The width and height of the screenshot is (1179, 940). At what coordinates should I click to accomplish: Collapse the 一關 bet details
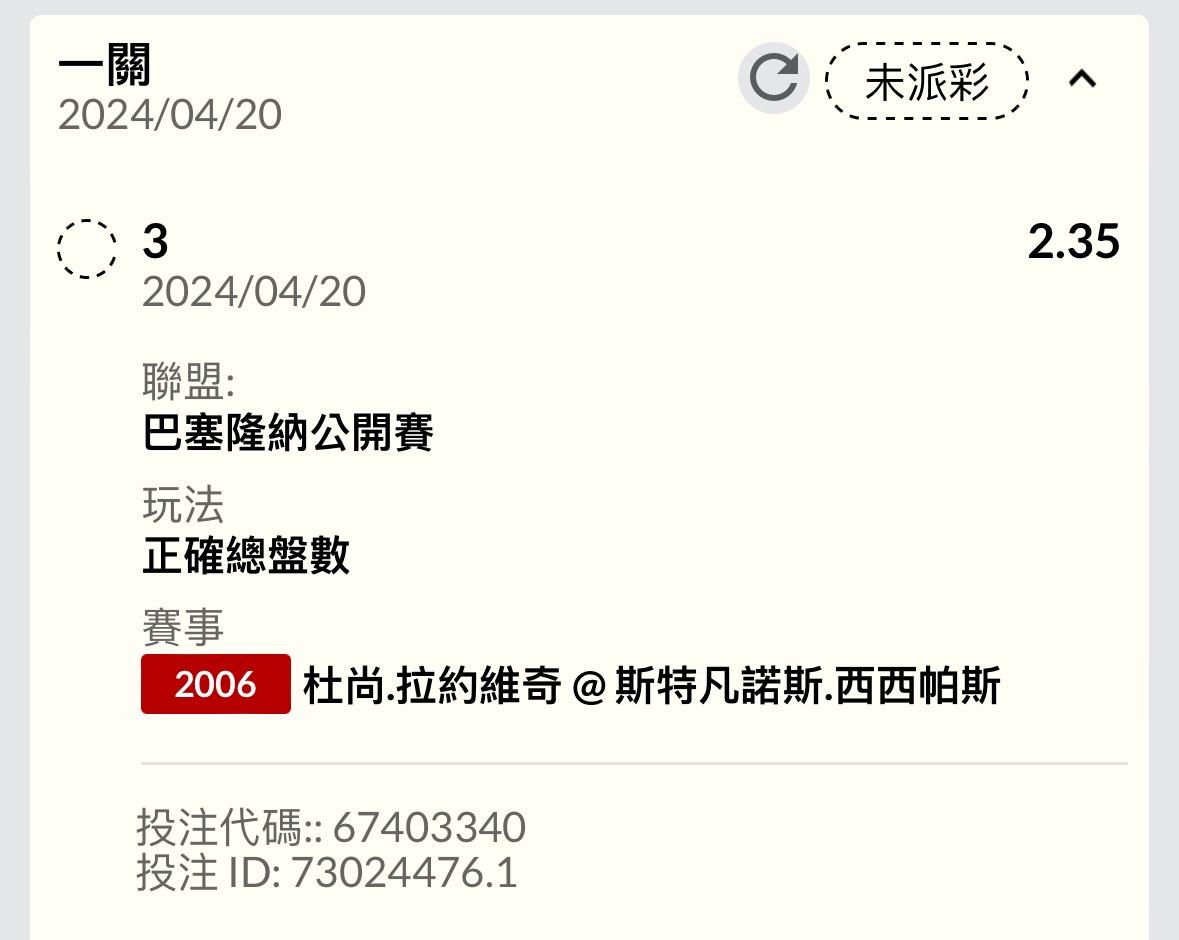pos(1082,79)
